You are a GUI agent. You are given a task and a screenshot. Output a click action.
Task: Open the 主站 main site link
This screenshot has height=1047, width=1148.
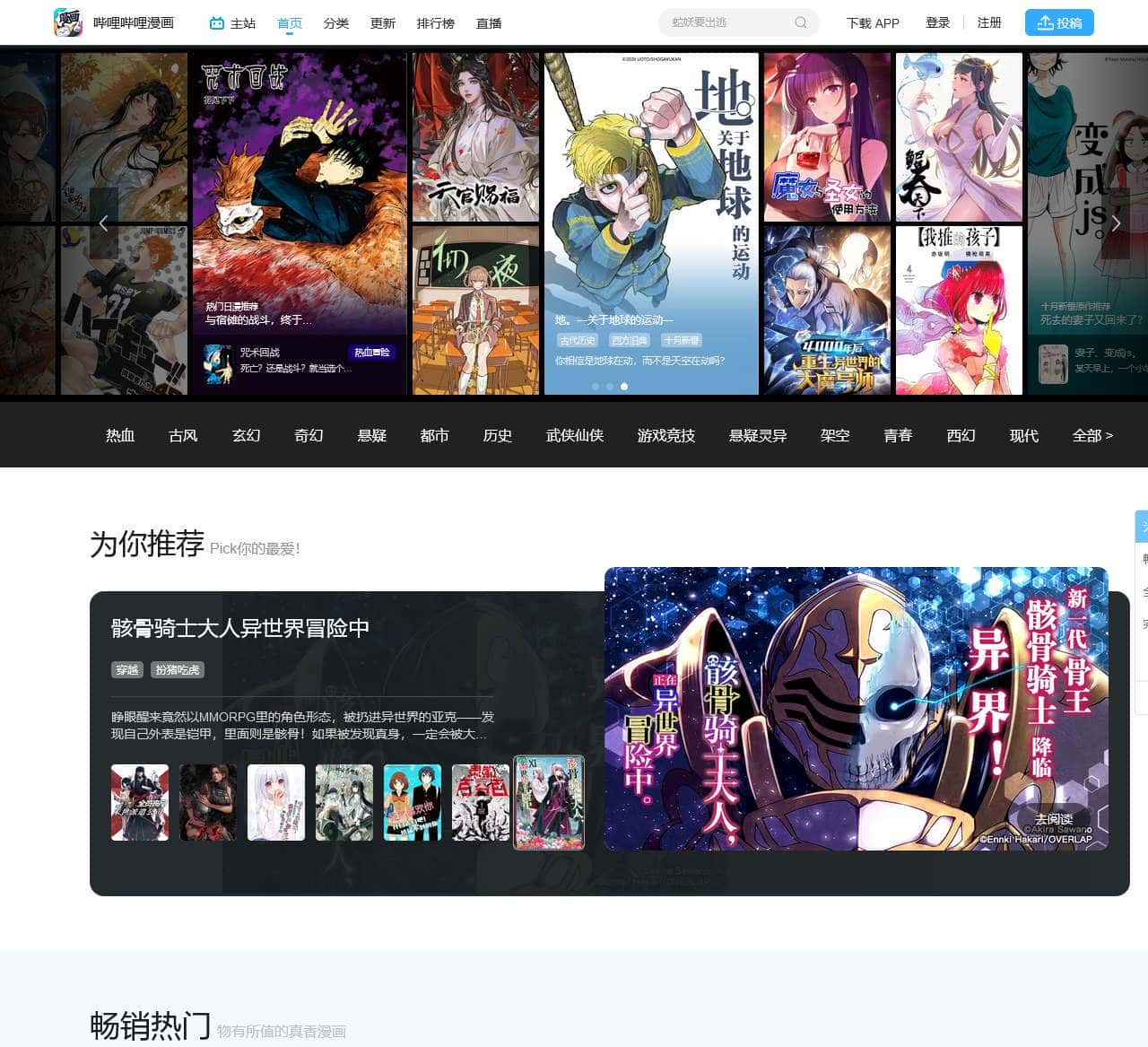(x=232, y=23)
